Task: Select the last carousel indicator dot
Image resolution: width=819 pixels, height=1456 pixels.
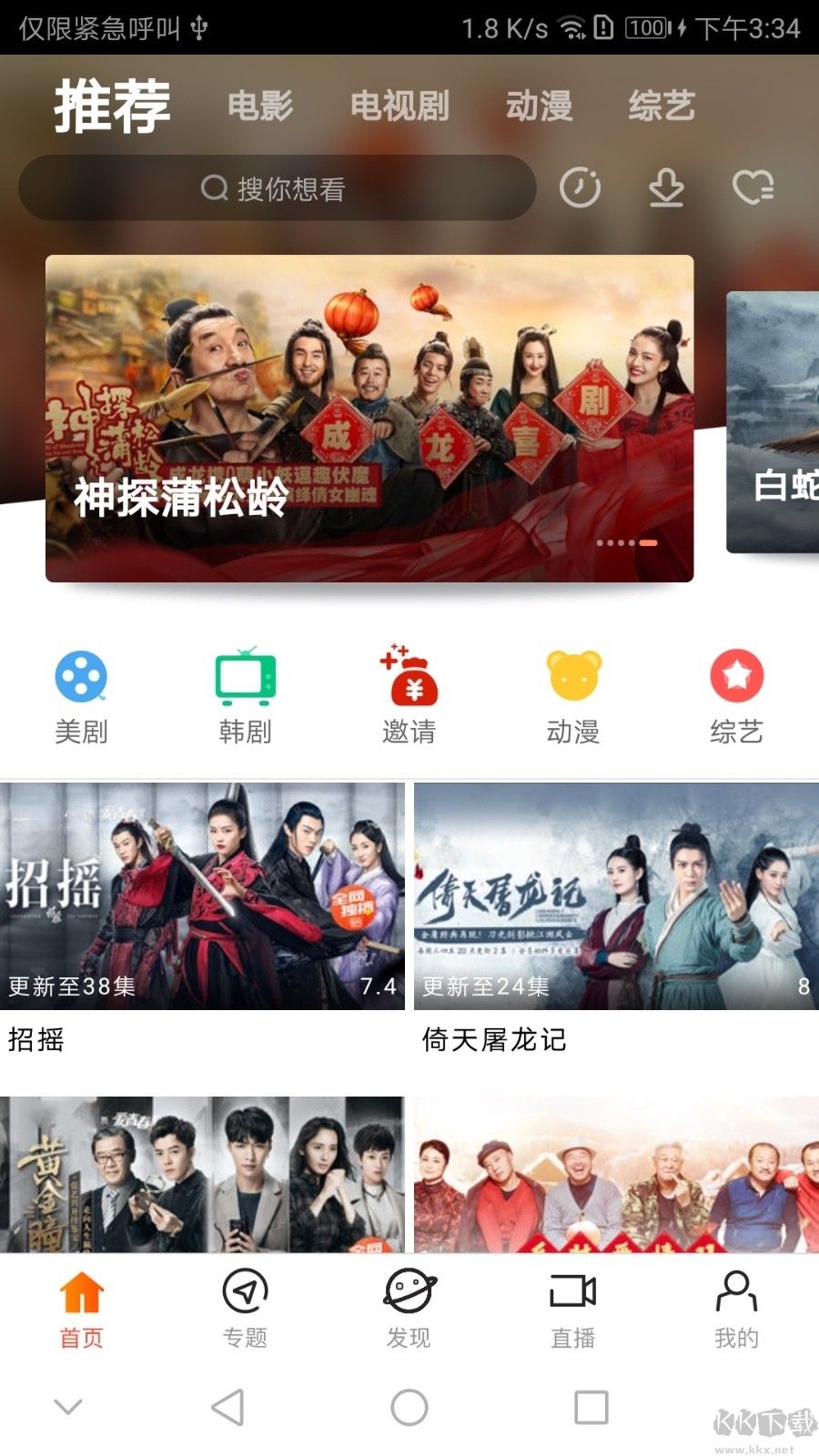Action: (x=650, y=541)
